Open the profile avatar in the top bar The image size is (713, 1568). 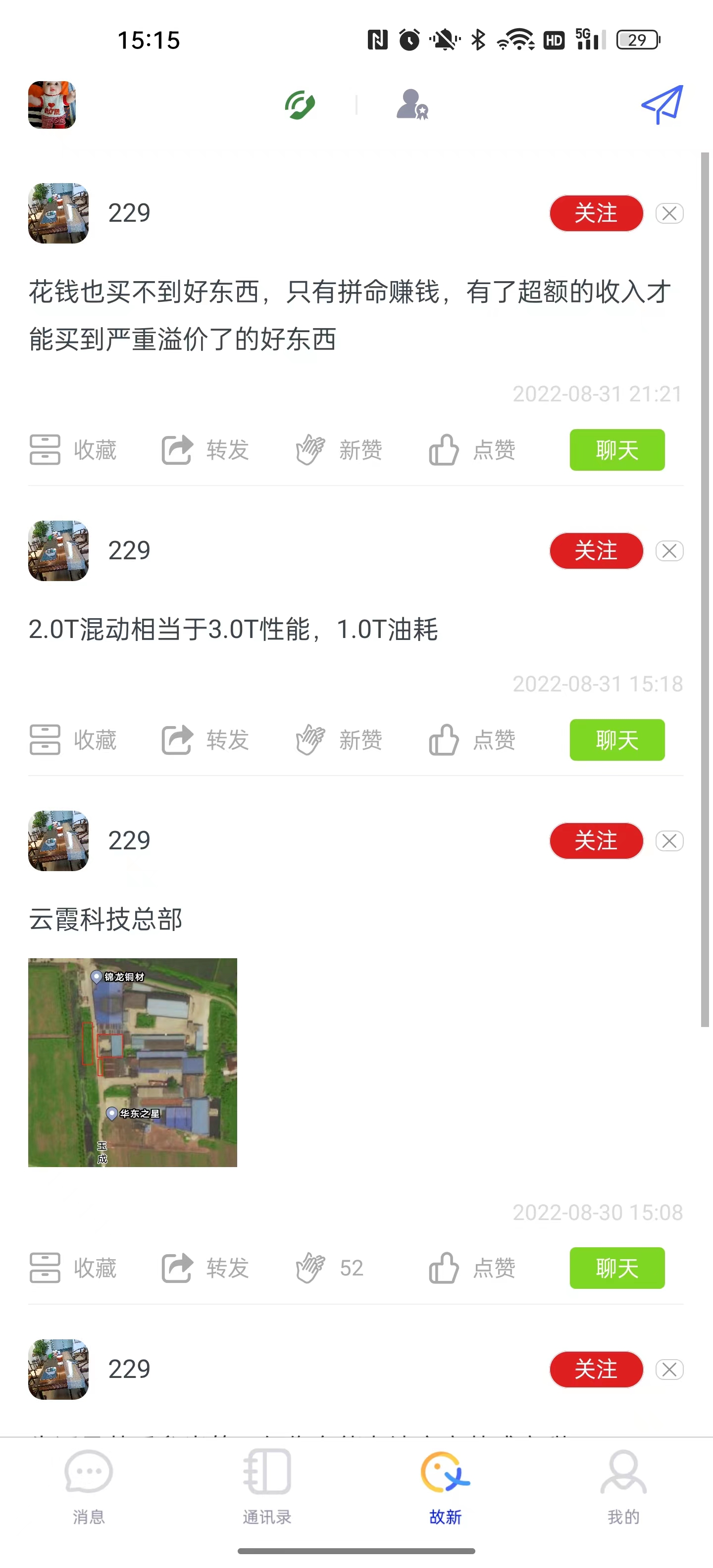pos(52,105)
